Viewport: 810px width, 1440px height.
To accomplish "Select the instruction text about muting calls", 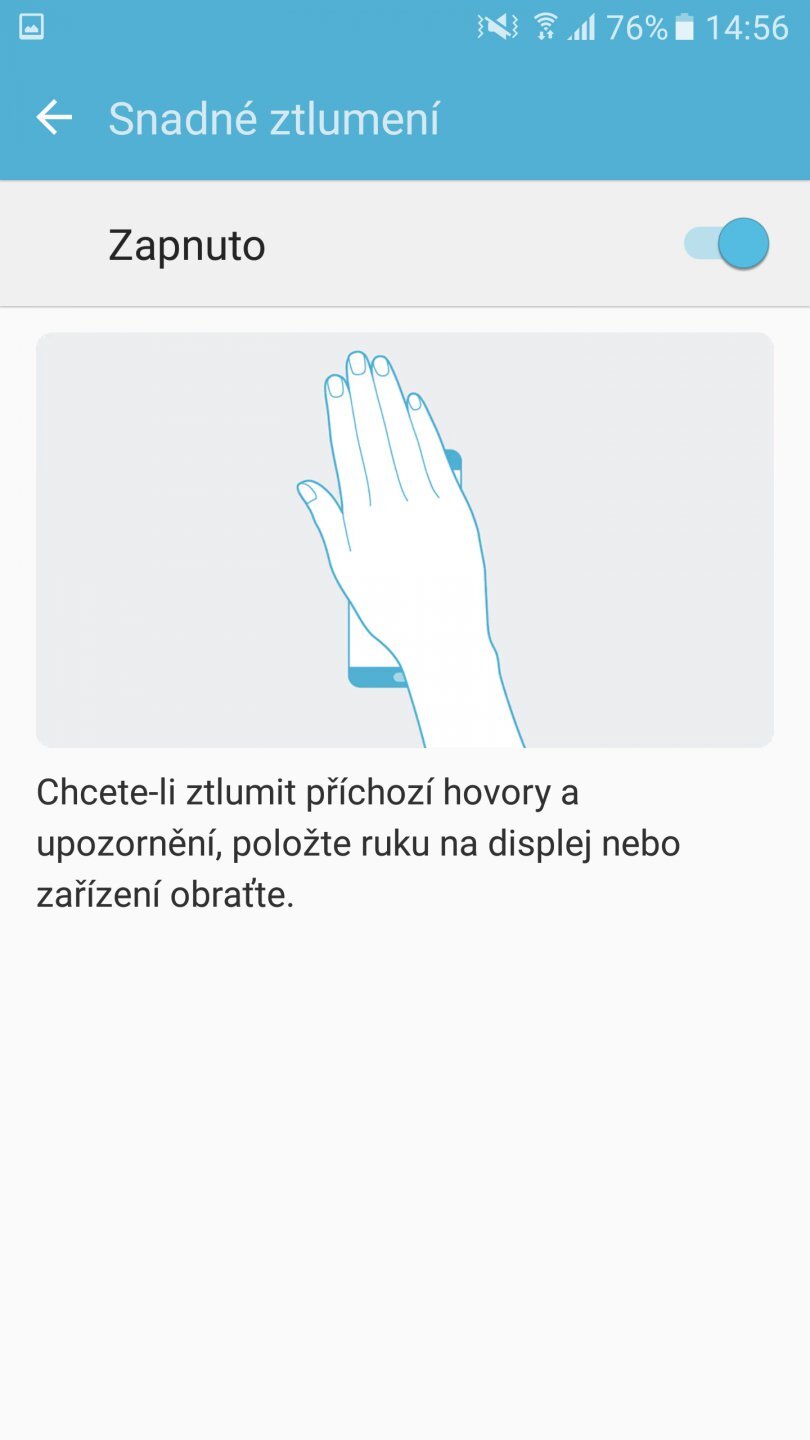I will tap(358, 842).
